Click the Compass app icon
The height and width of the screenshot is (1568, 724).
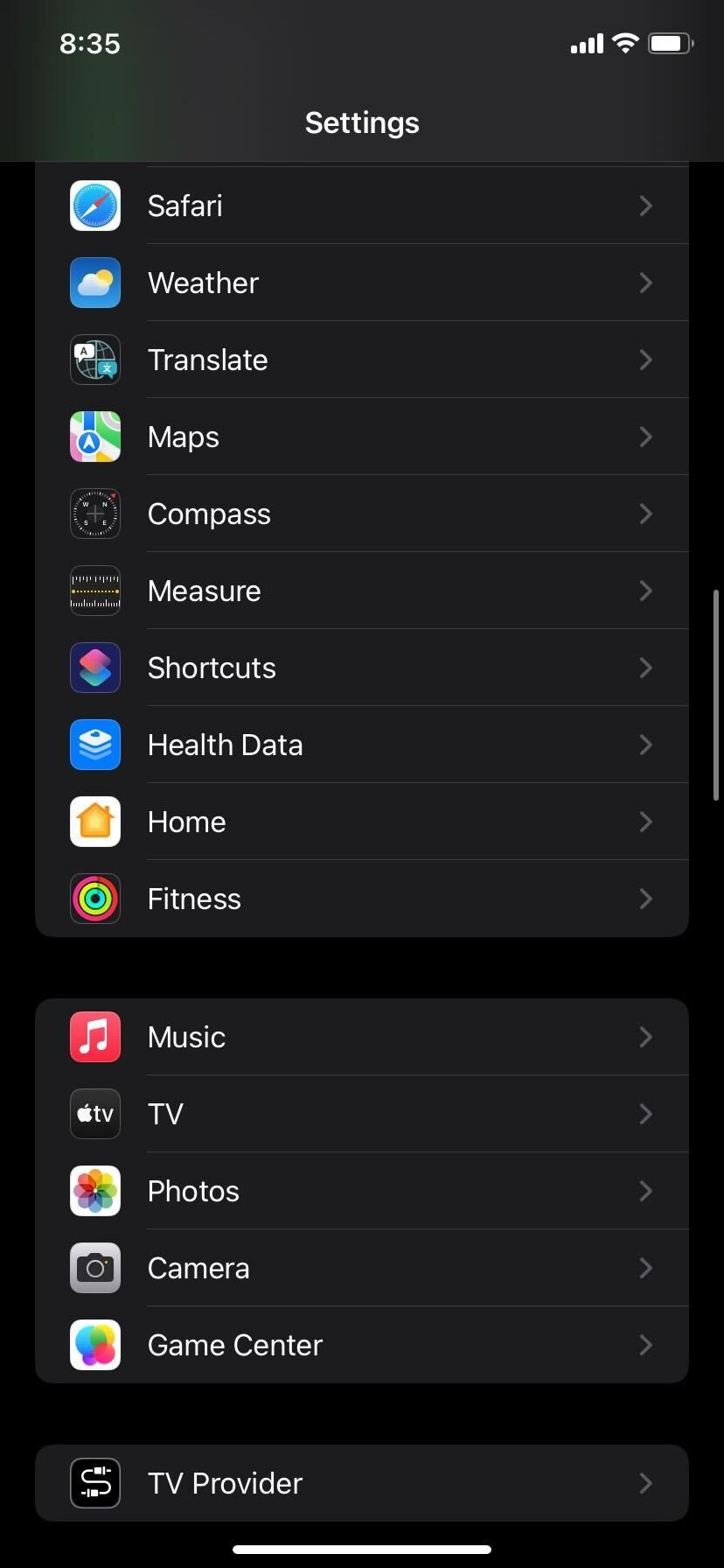click(94, 514)
